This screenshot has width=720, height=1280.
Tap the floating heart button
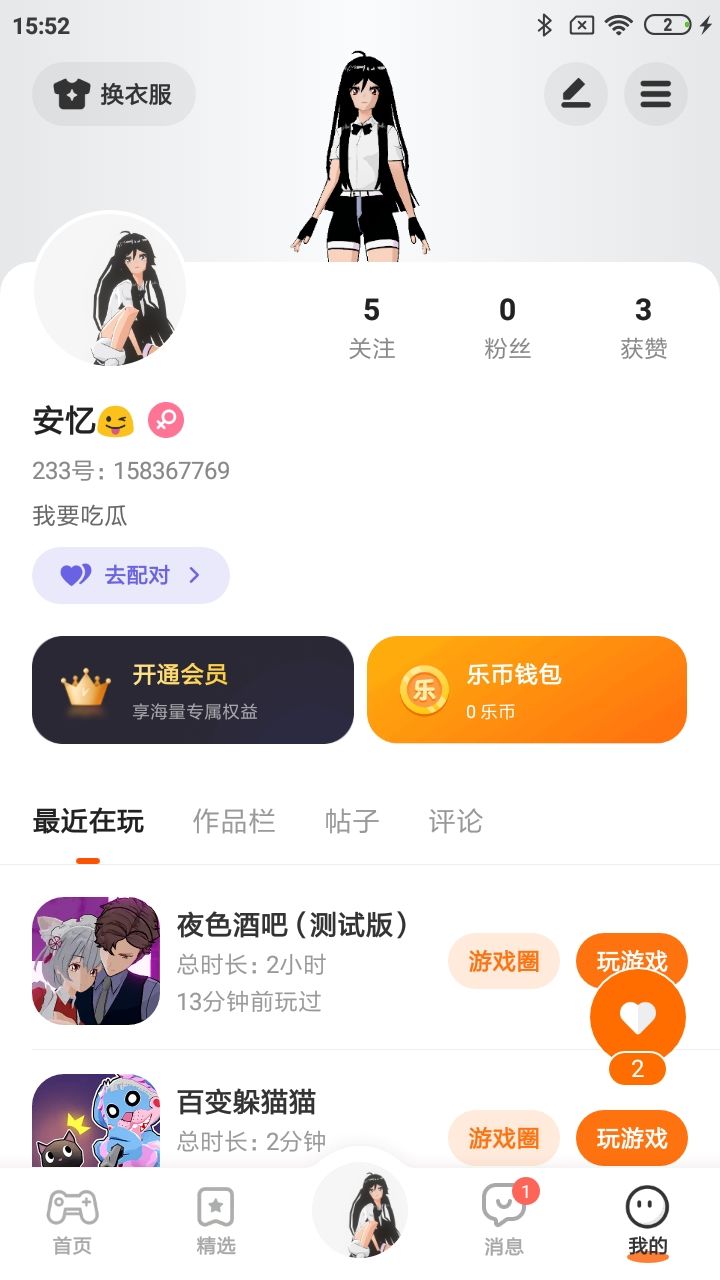(638, 1017)
